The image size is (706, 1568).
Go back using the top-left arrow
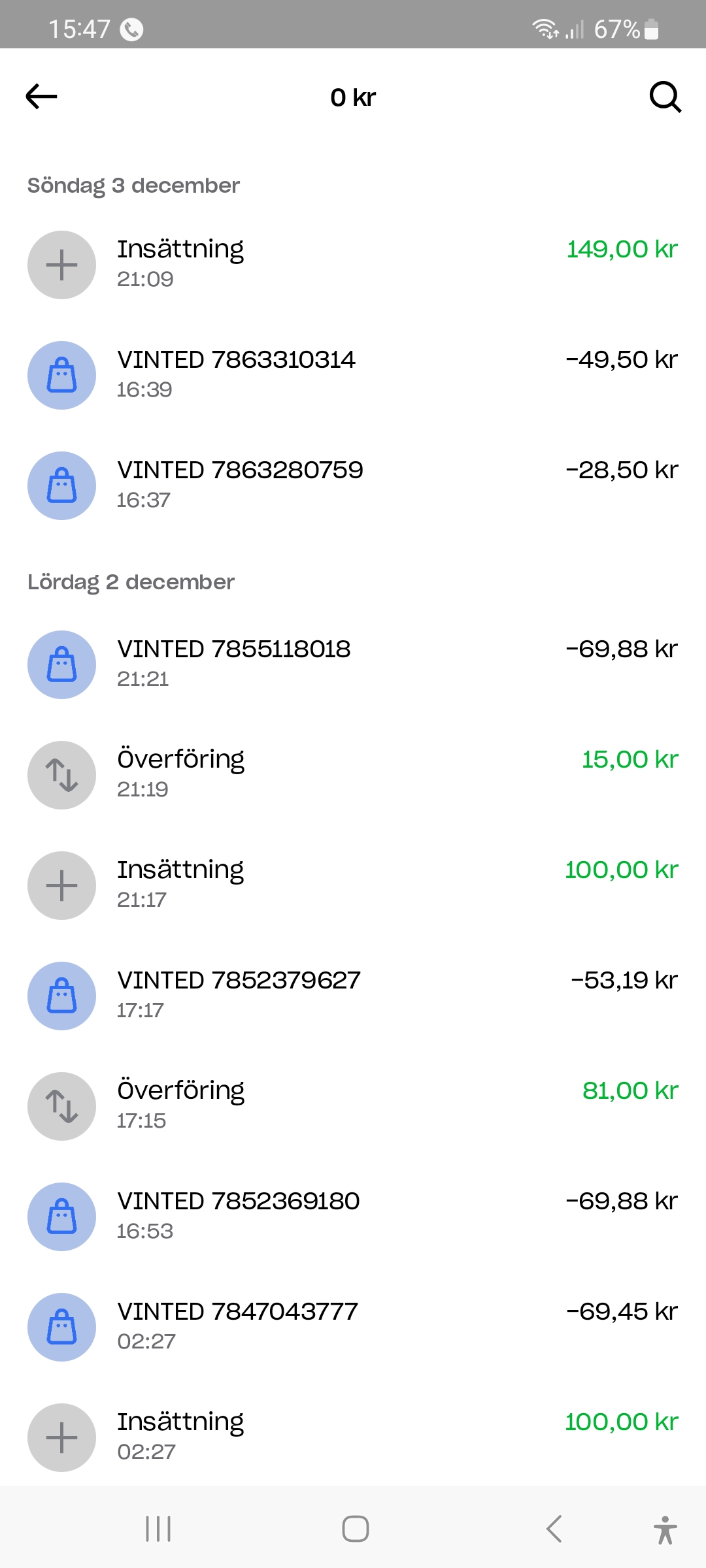tap(42, 97)
